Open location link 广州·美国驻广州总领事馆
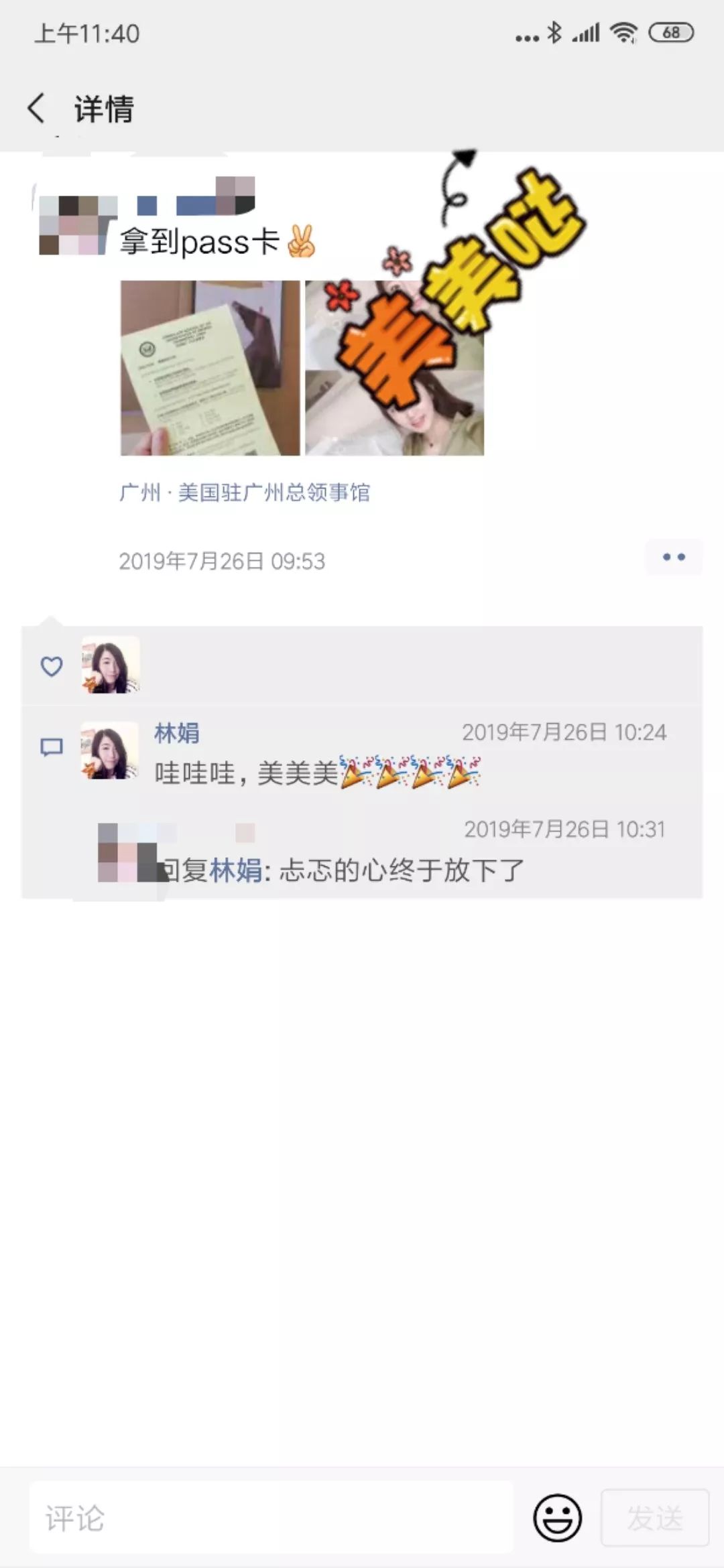724x1568 pixels. pyautogui.click(x=245, y=493)
